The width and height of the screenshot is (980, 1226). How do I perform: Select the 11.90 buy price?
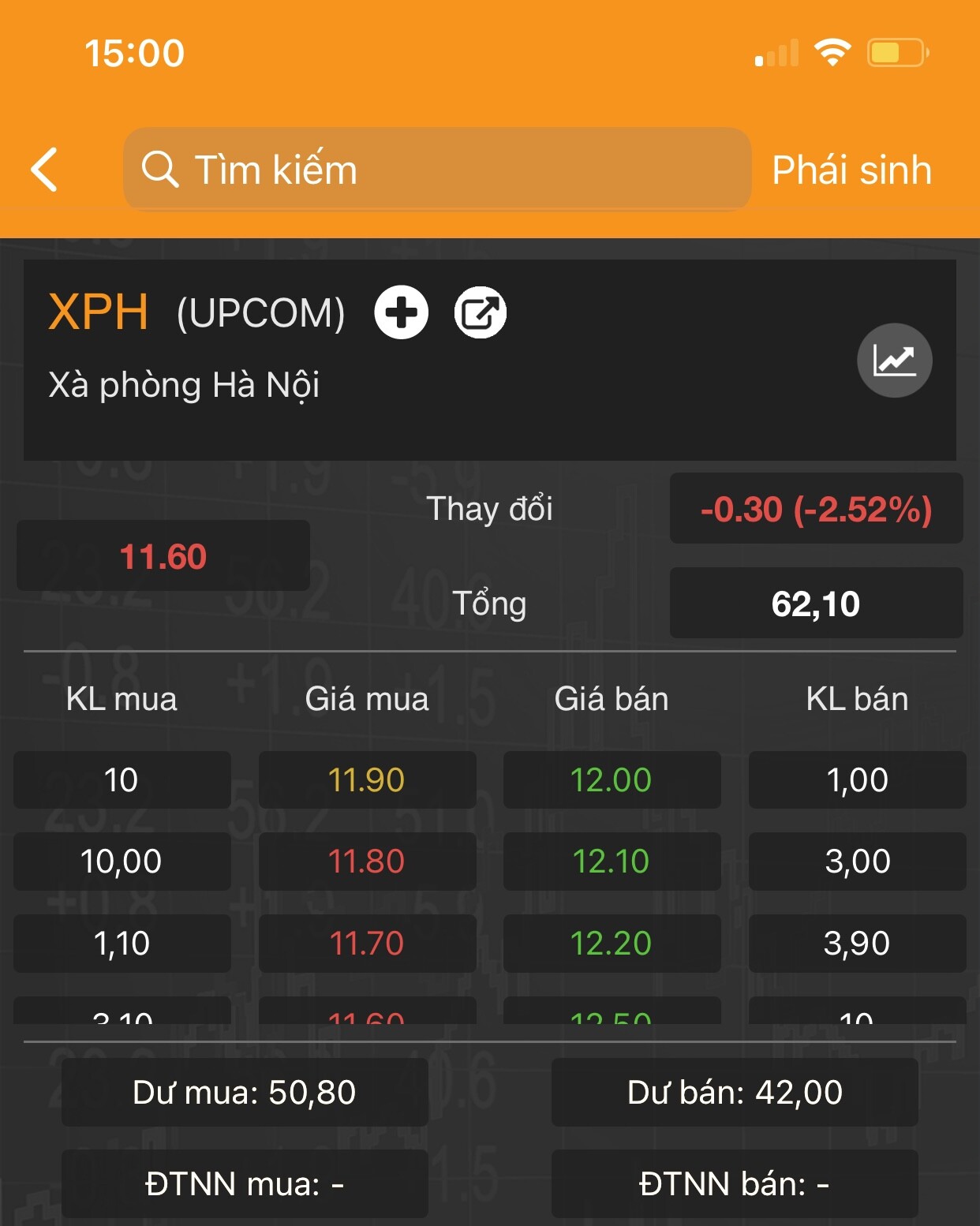click(x=367, y=780)
